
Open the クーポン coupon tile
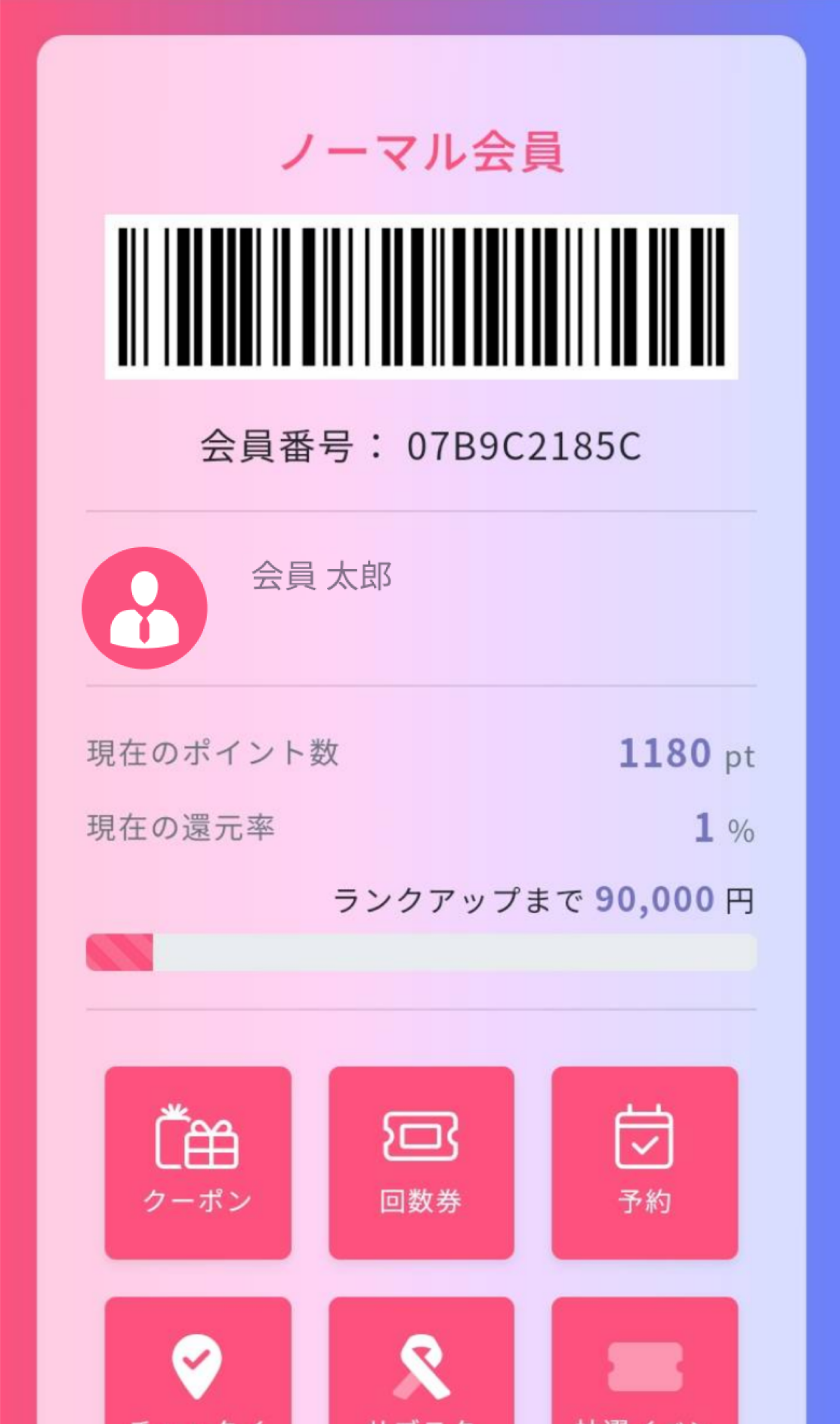198,1162
